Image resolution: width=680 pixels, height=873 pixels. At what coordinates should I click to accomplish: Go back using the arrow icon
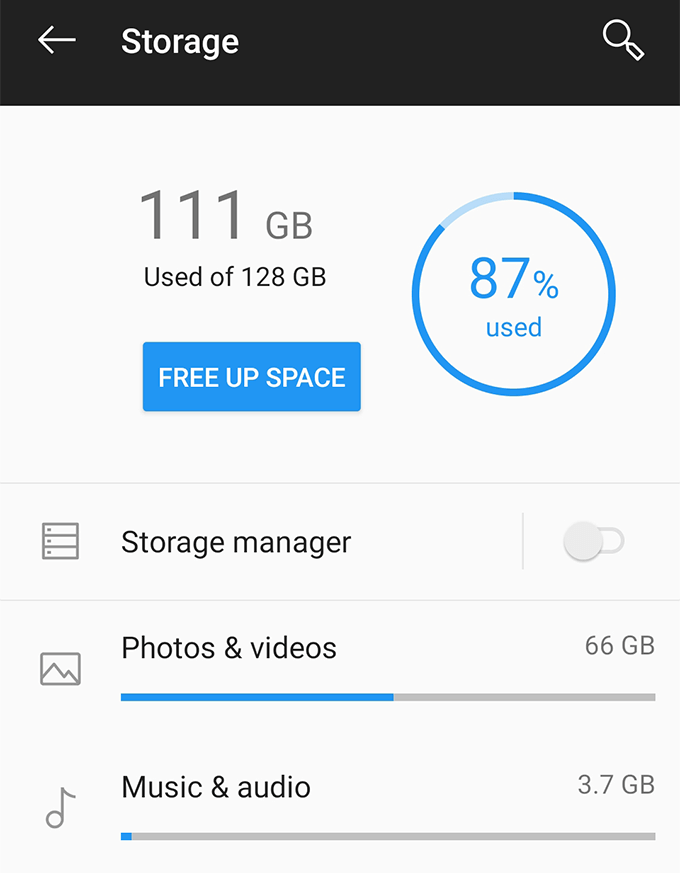57,41
